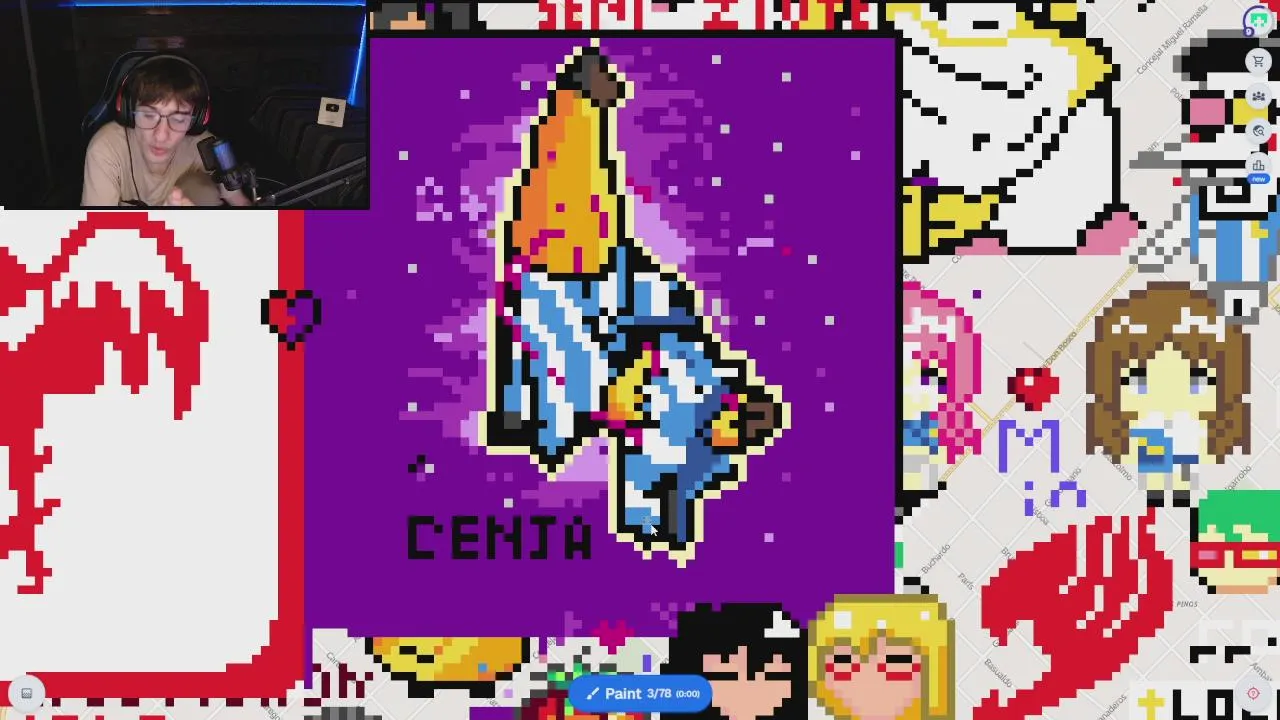Open the profile avatar menu

[1257, 20]
